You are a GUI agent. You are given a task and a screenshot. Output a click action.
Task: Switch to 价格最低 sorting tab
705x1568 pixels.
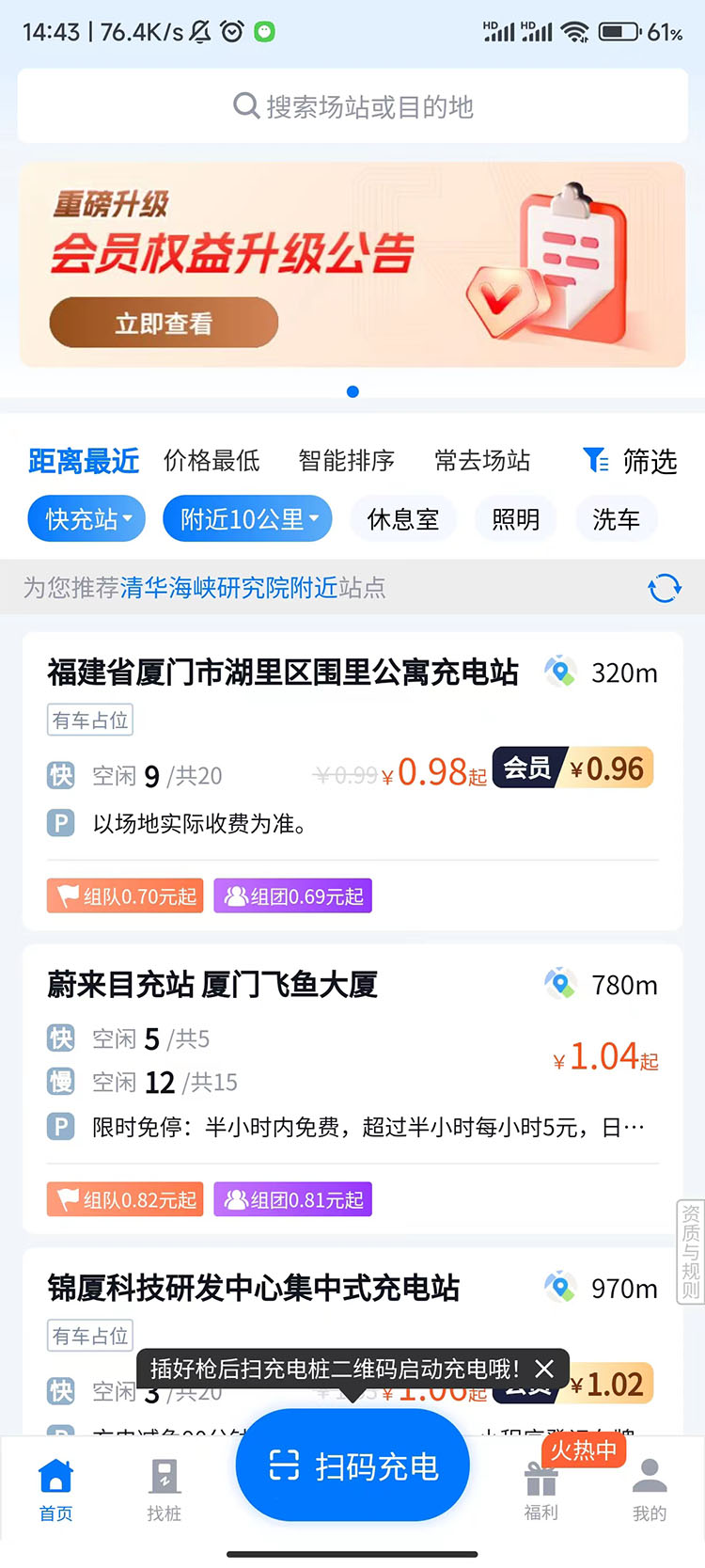tap(211, 461)
